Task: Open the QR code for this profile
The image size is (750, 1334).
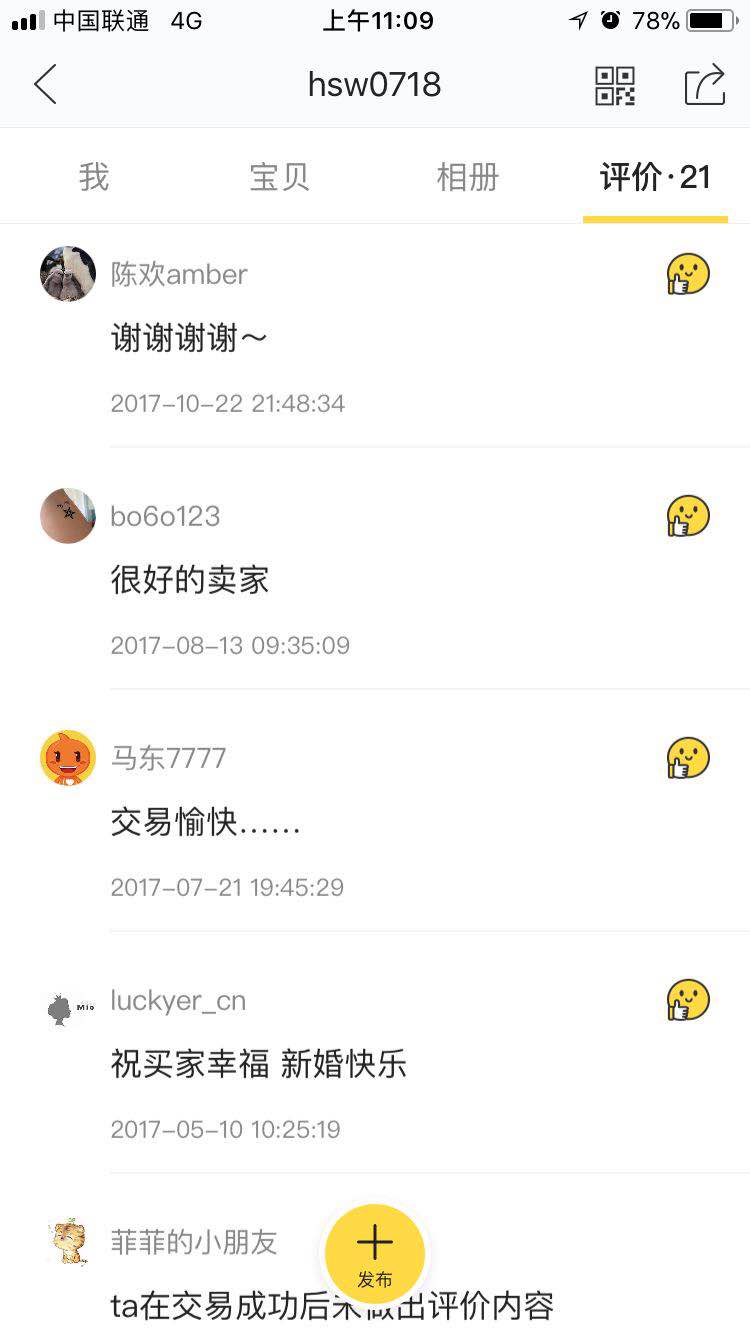Action: pos(615,86)
